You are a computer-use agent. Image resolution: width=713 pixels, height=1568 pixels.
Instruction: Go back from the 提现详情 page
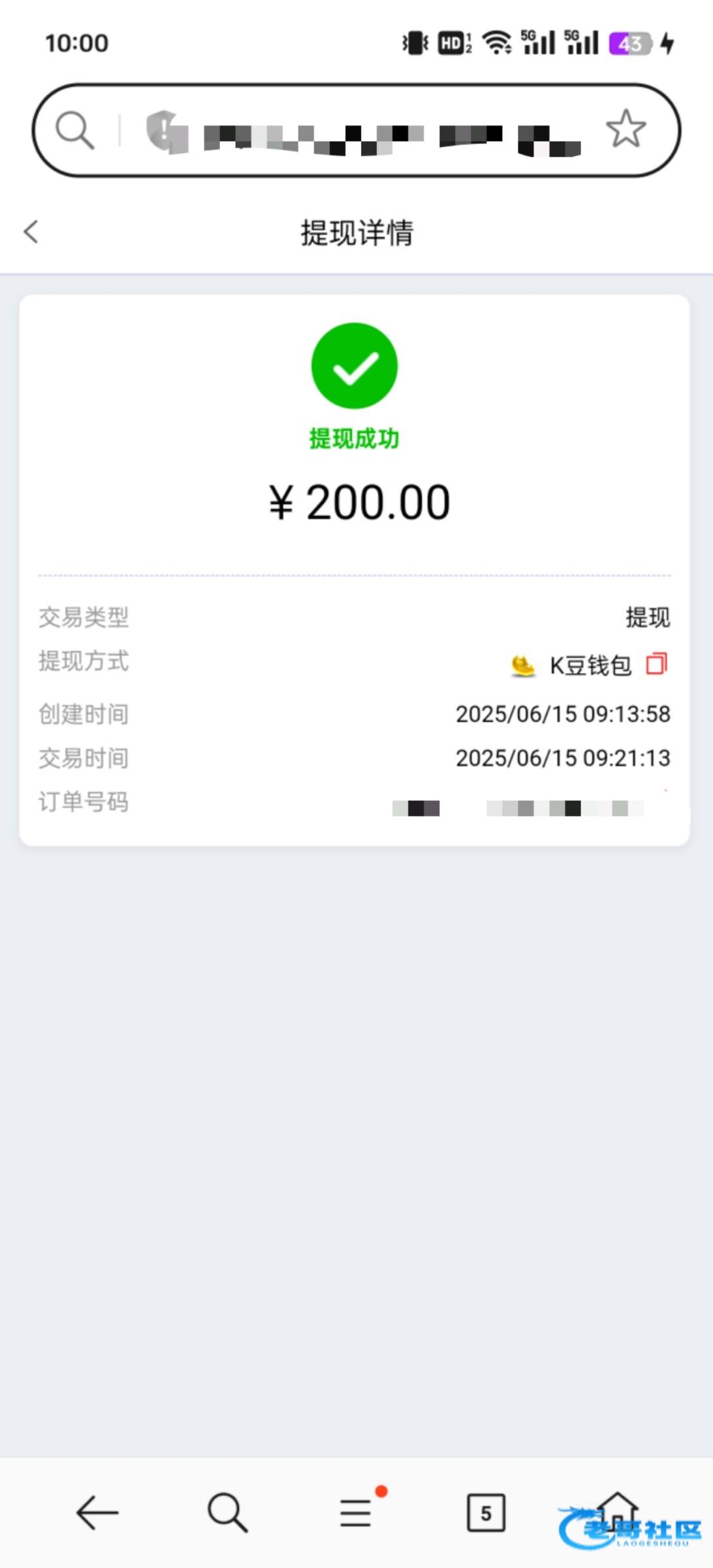click(31, 232)
